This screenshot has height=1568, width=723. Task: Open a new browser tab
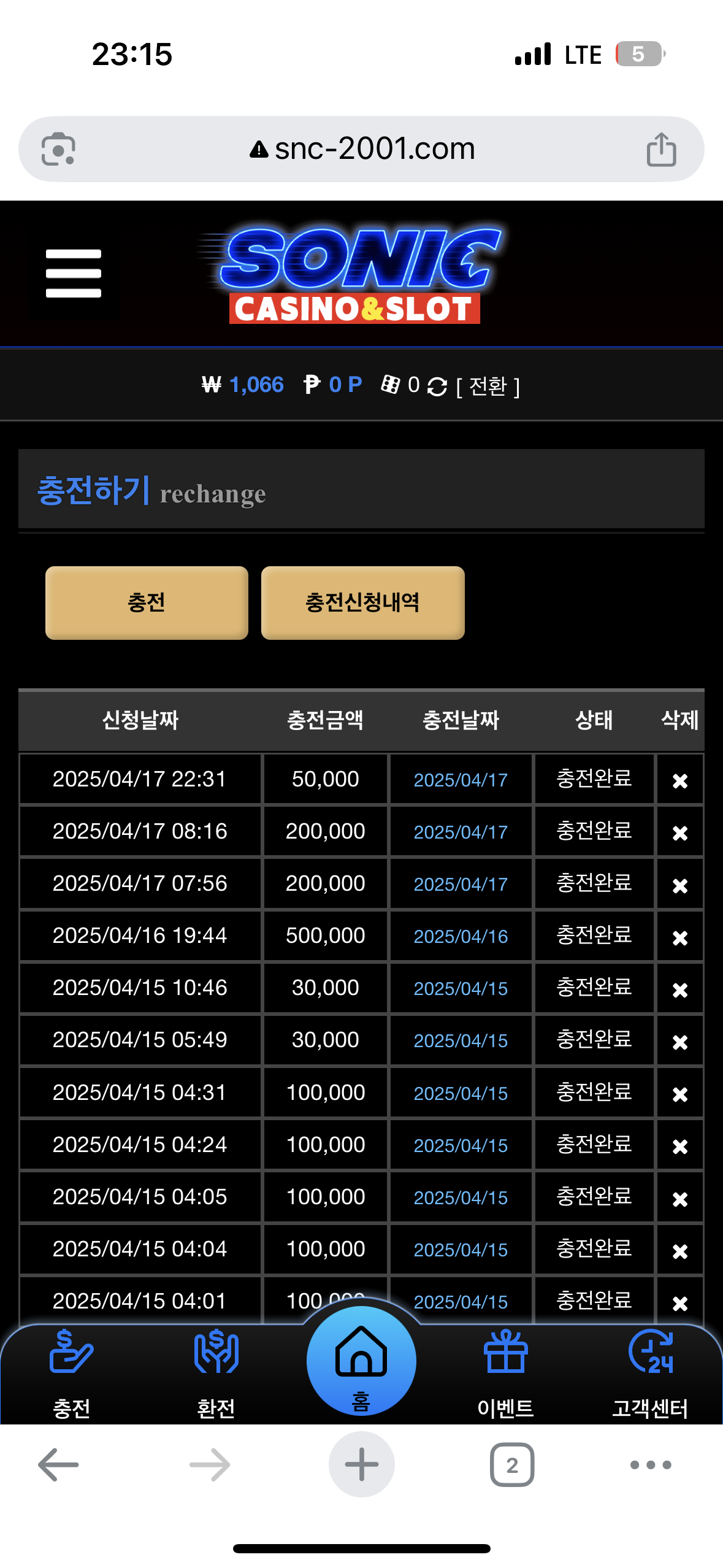(361, 1464)
